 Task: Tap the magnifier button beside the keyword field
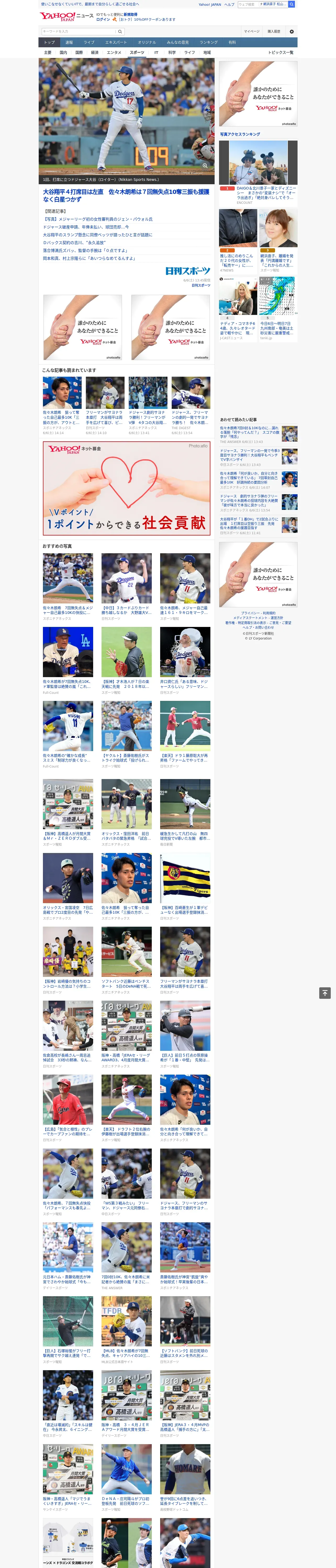coord(120,31)
